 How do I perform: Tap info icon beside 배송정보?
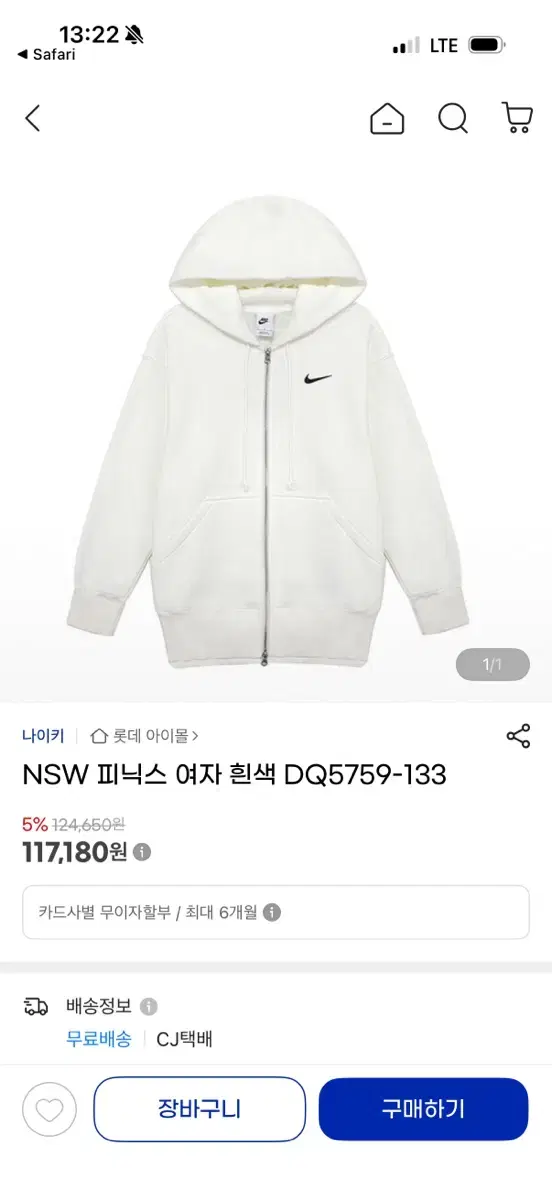(x=148, y=1007)
